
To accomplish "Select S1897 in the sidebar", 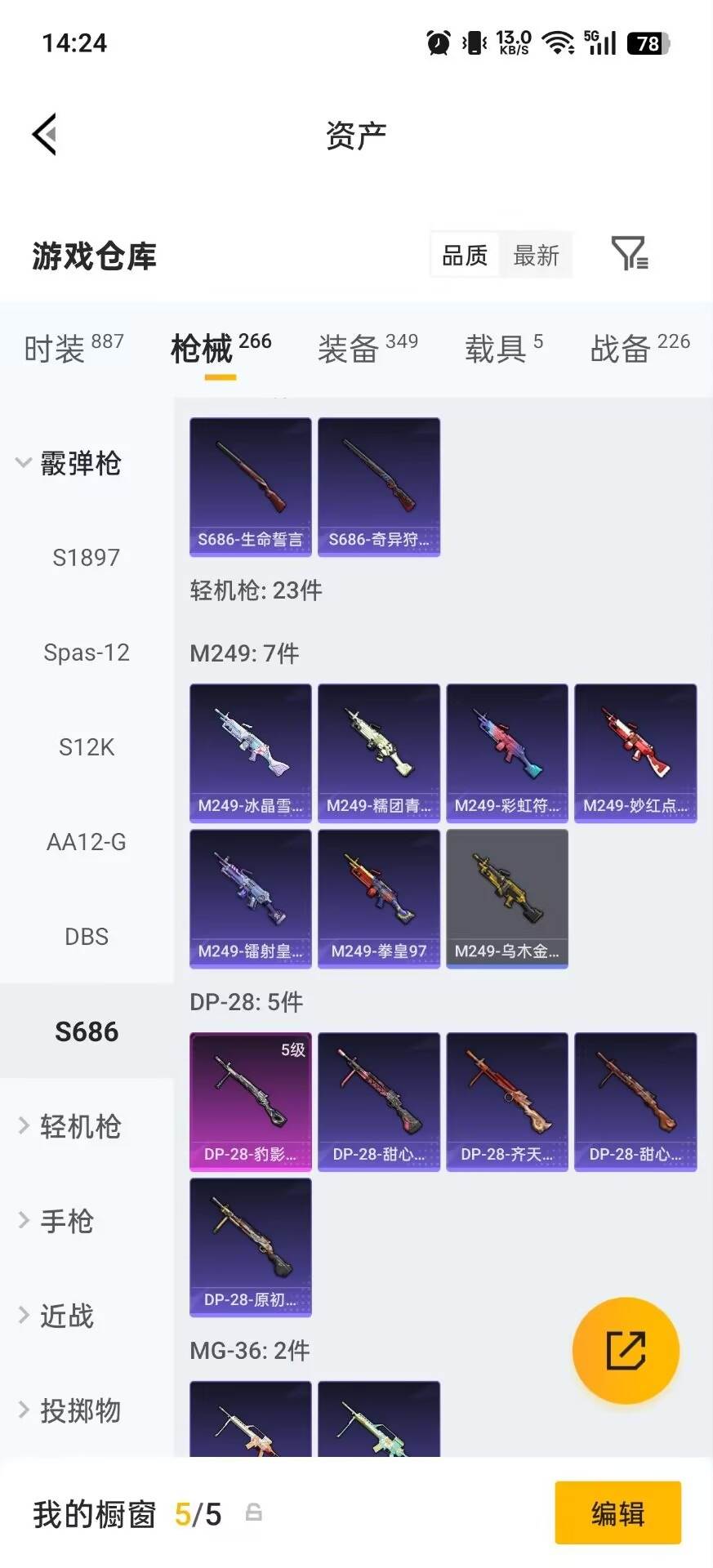I will click(x=87, y=558).
